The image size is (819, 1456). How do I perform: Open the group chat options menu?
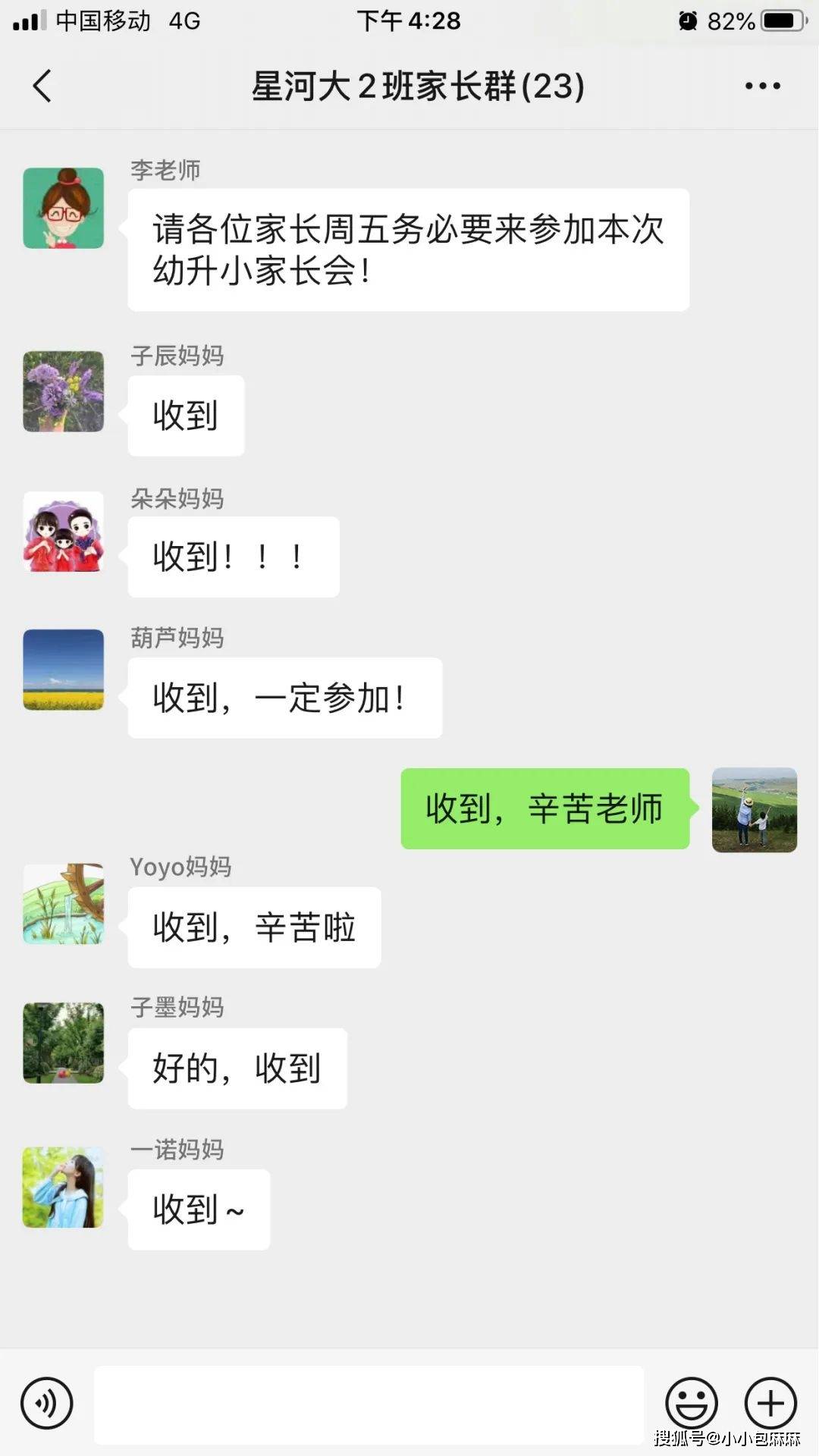[x=762, y=86]
